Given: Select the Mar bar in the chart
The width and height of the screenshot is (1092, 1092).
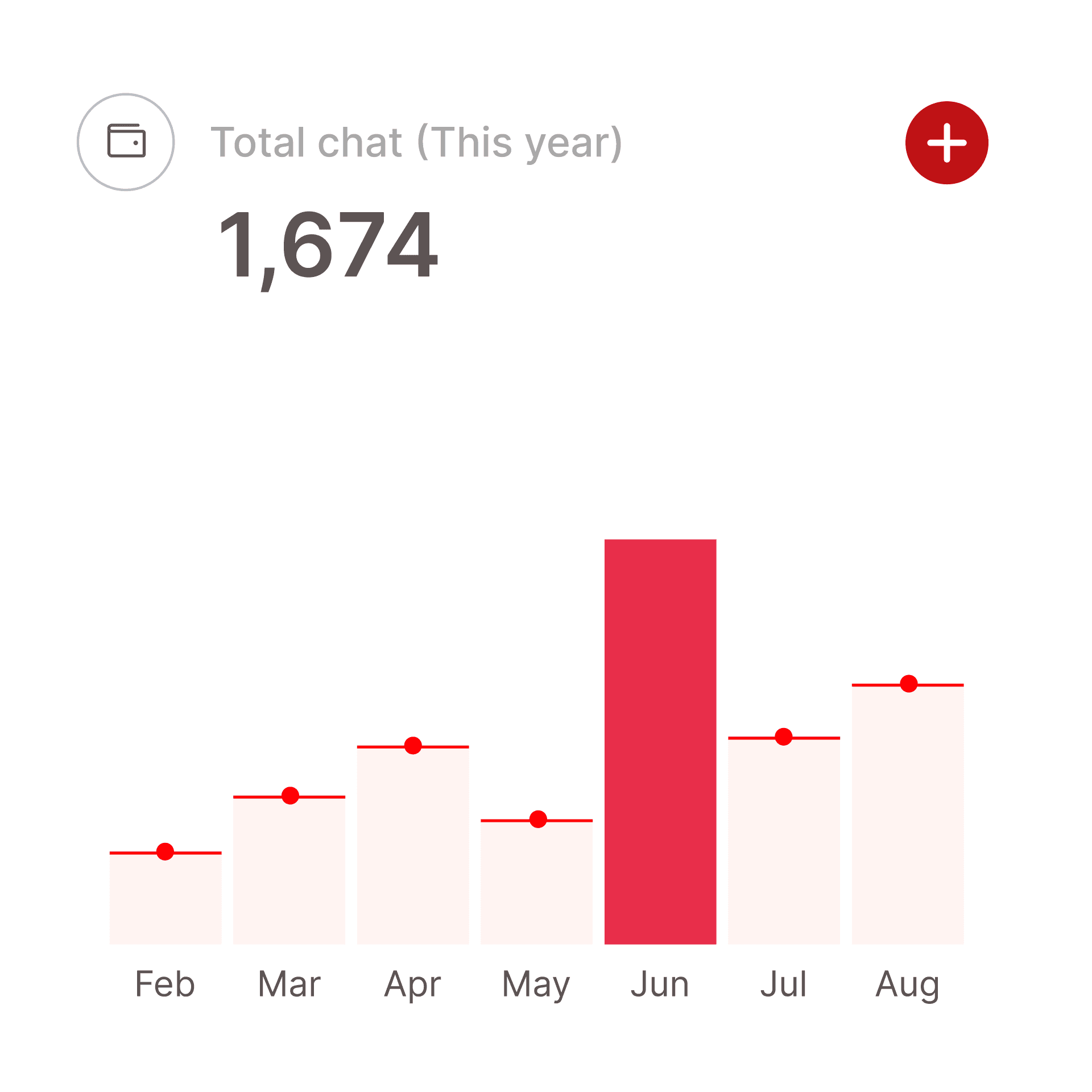Looking at the screenshot, I should [289, 870].
